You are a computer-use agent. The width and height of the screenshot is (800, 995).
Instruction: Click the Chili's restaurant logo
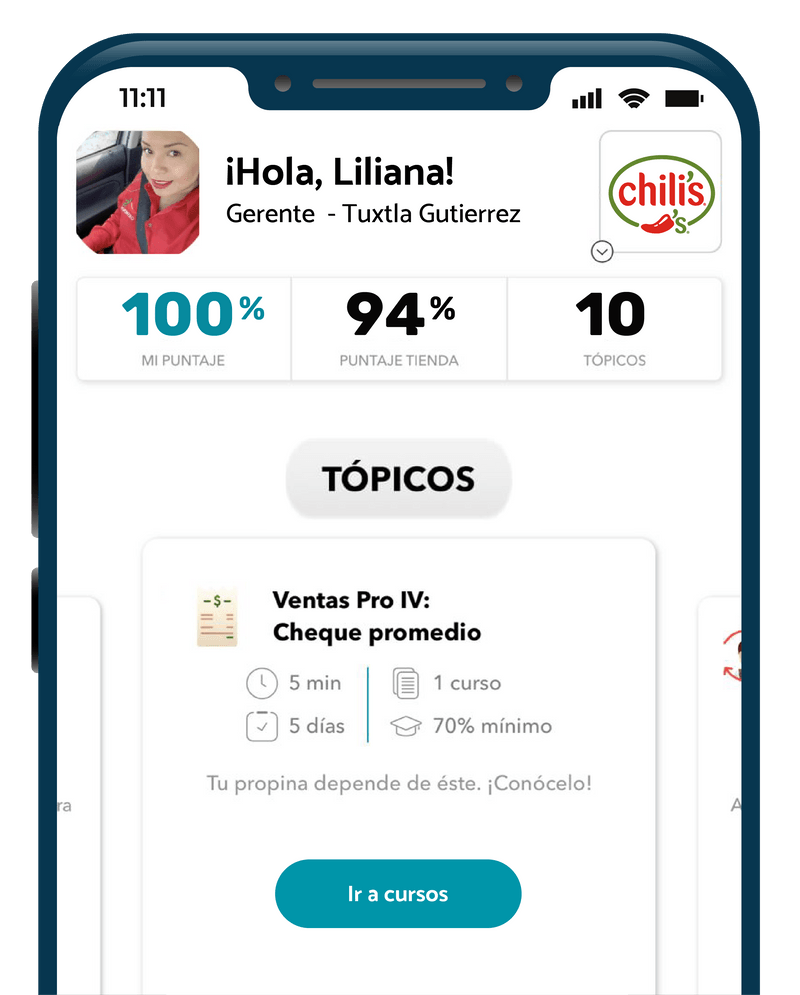tap(661, 191)
